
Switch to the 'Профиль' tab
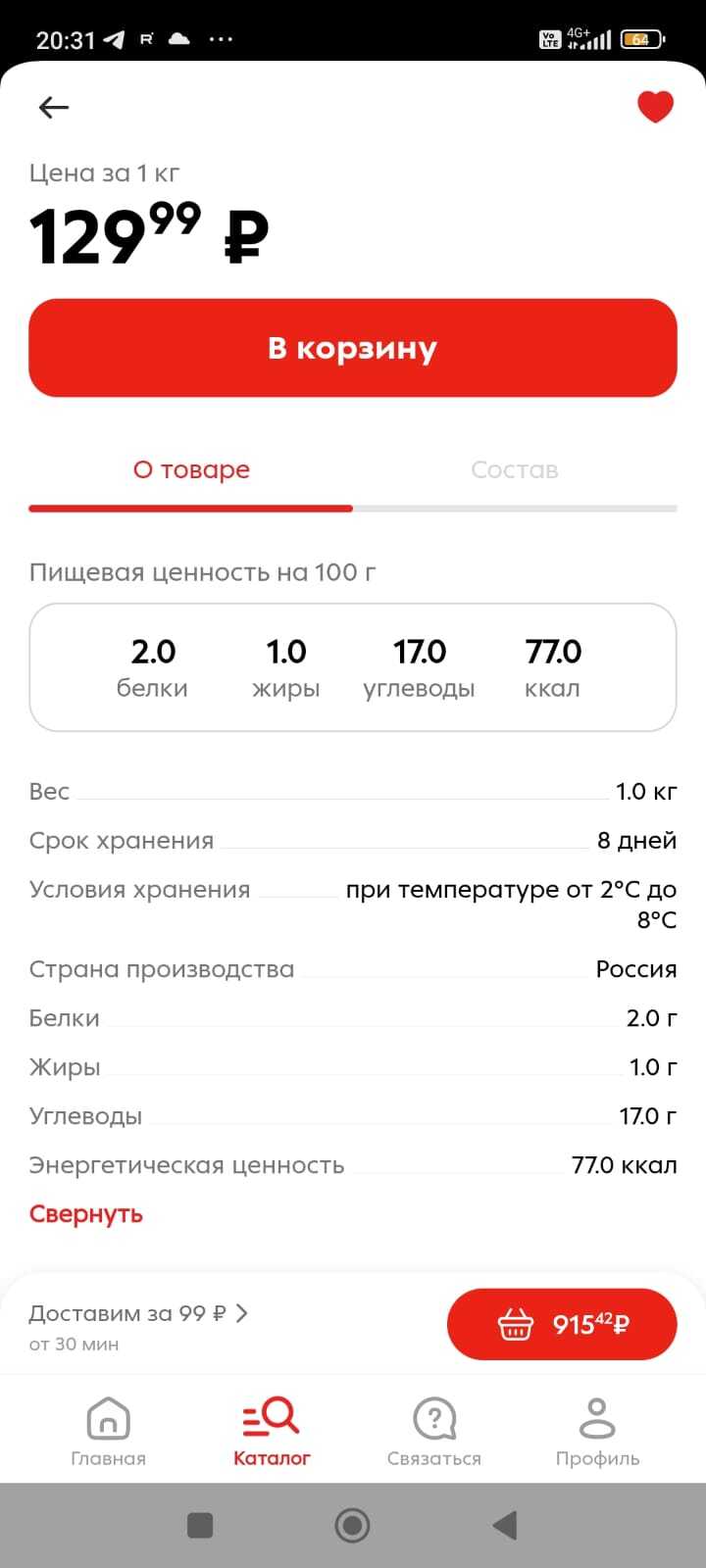[597, 1431]
